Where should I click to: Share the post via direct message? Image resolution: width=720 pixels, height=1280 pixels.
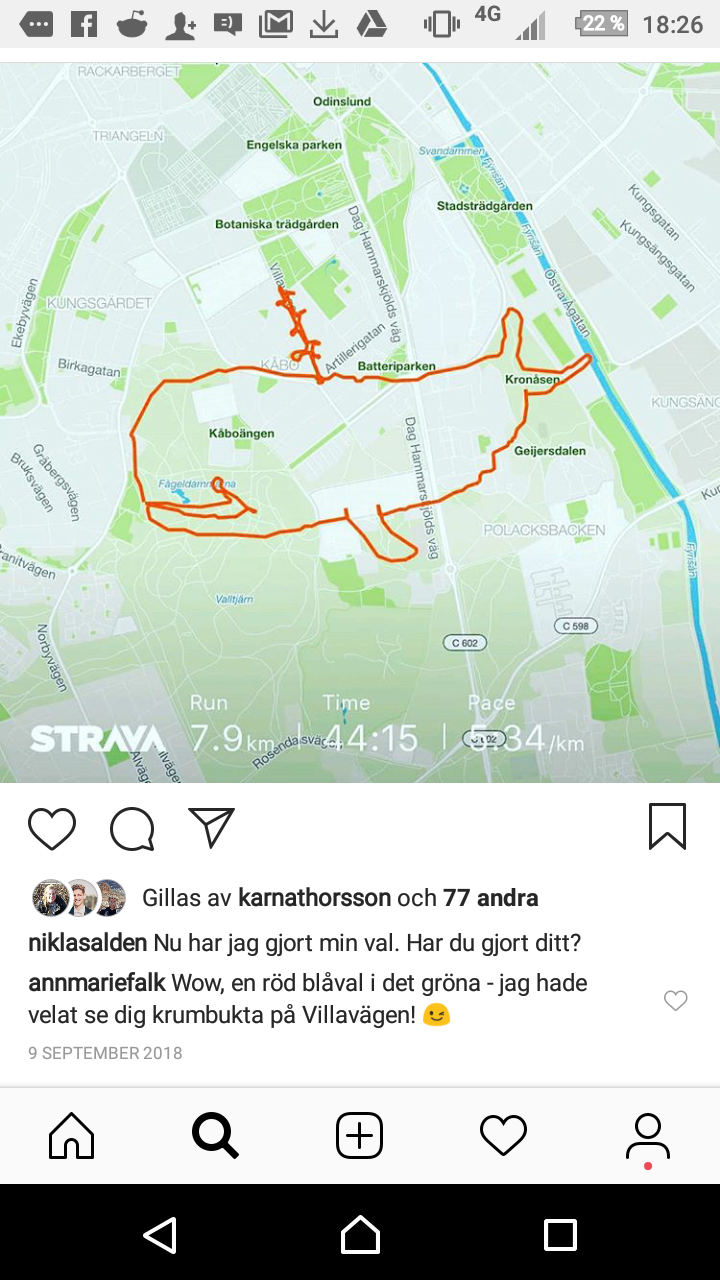pos(211,827)
